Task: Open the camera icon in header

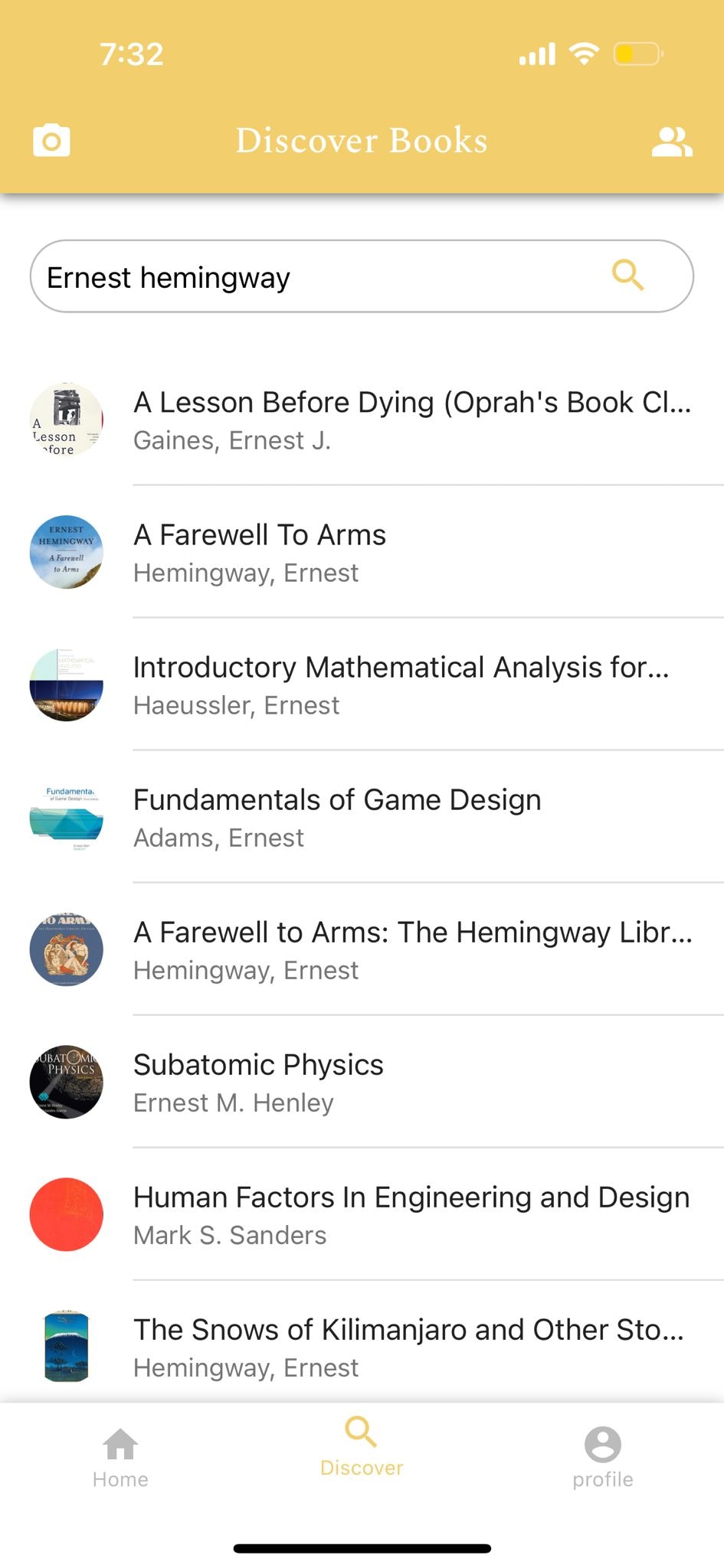Action: (51, 141)
